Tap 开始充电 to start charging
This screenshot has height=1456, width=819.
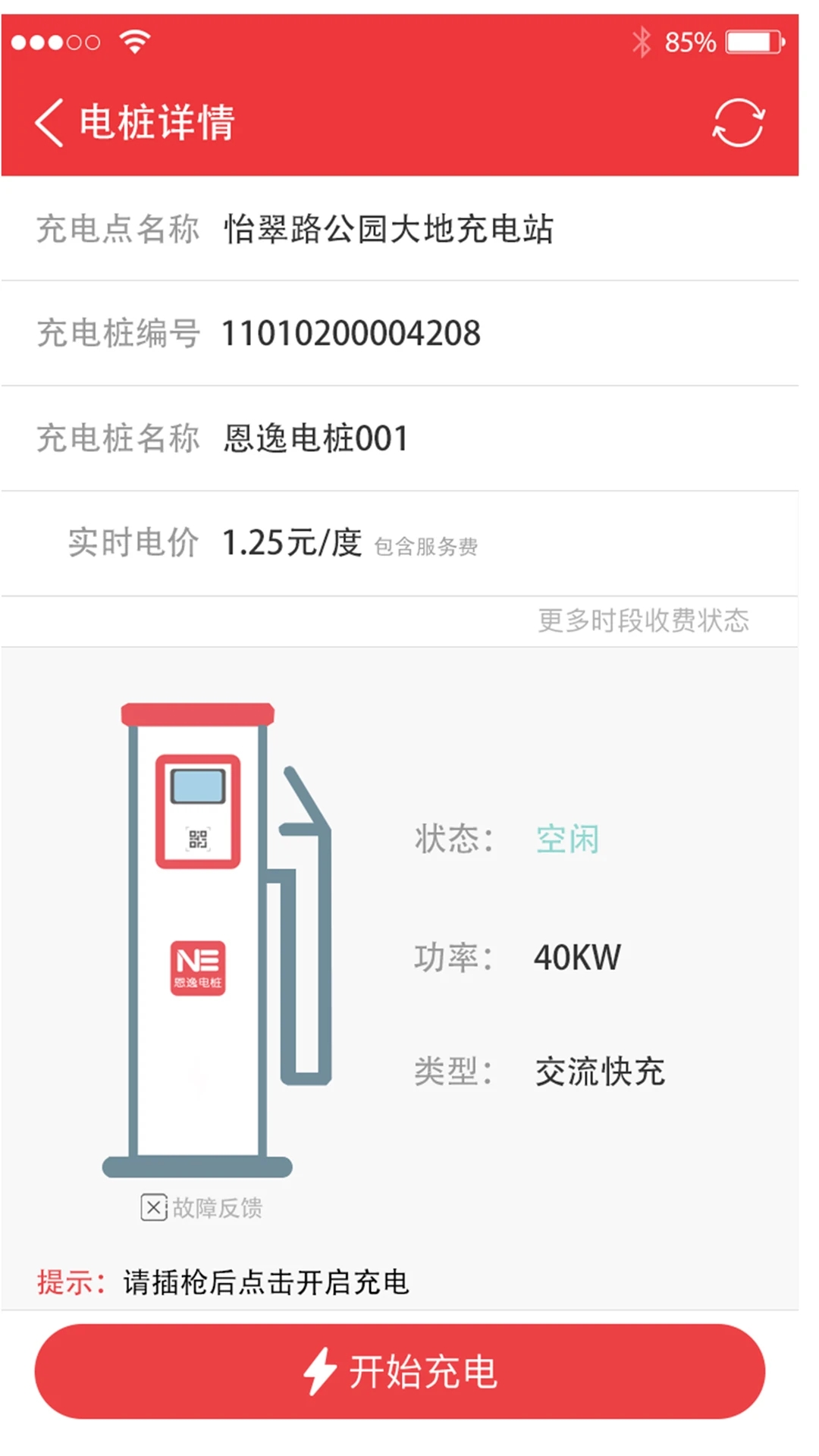tap(400, 1372)
